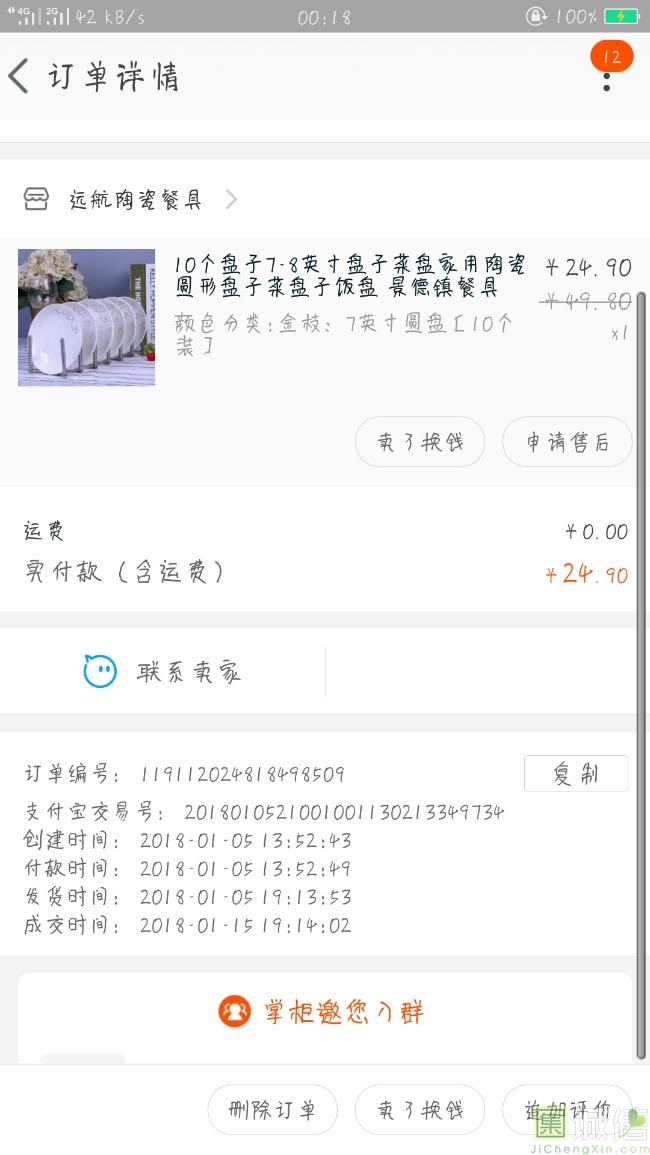
Task: Copy the order number with 复制
Action: [576, 774]
